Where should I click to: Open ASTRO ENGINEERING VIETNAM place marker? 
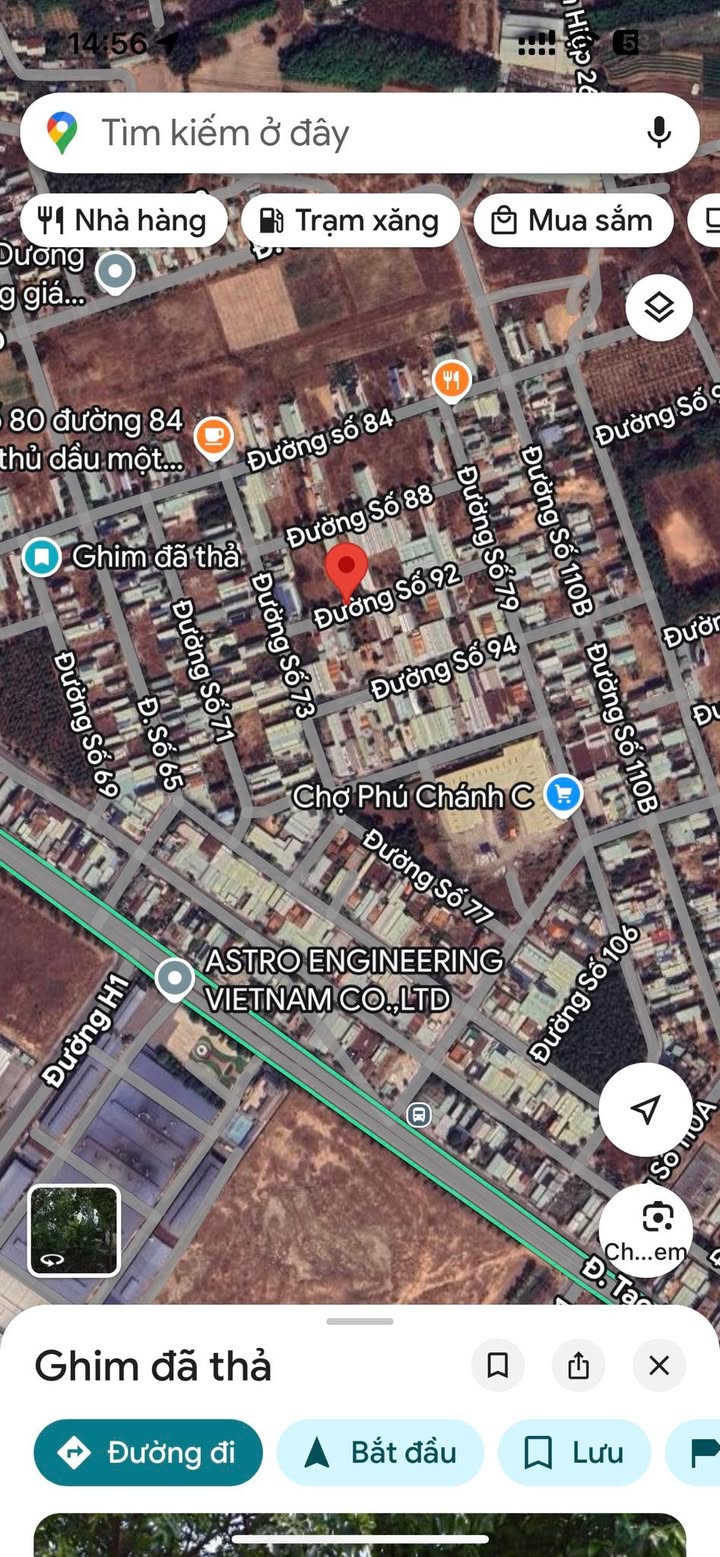pyautogui.click(x=175, y=979)
